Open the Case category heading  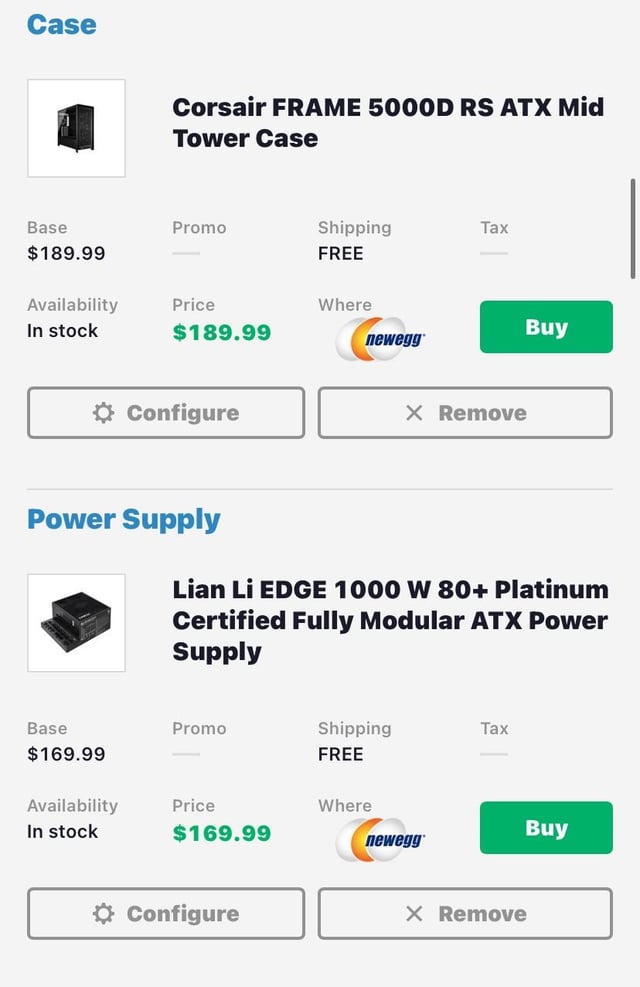[62, 25]
